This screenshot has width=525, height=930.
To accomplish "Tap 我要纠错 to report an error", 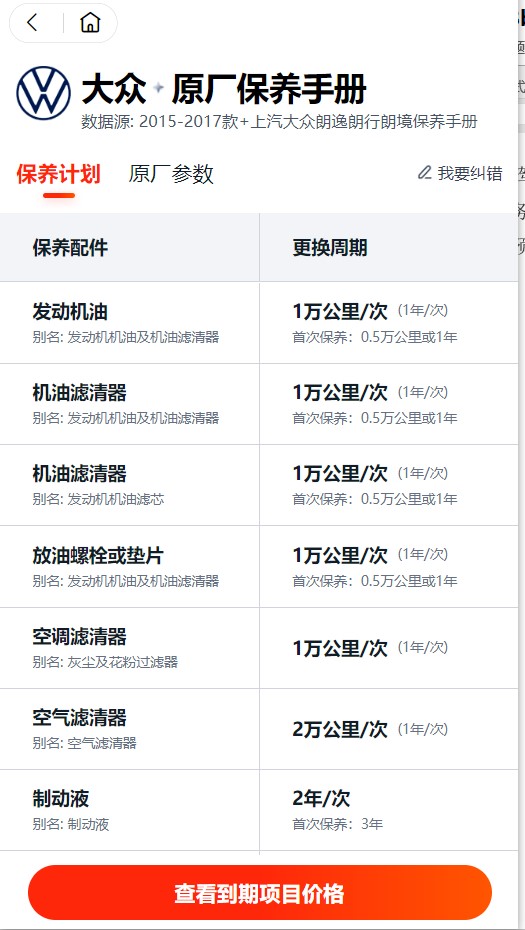I will 460,173.
